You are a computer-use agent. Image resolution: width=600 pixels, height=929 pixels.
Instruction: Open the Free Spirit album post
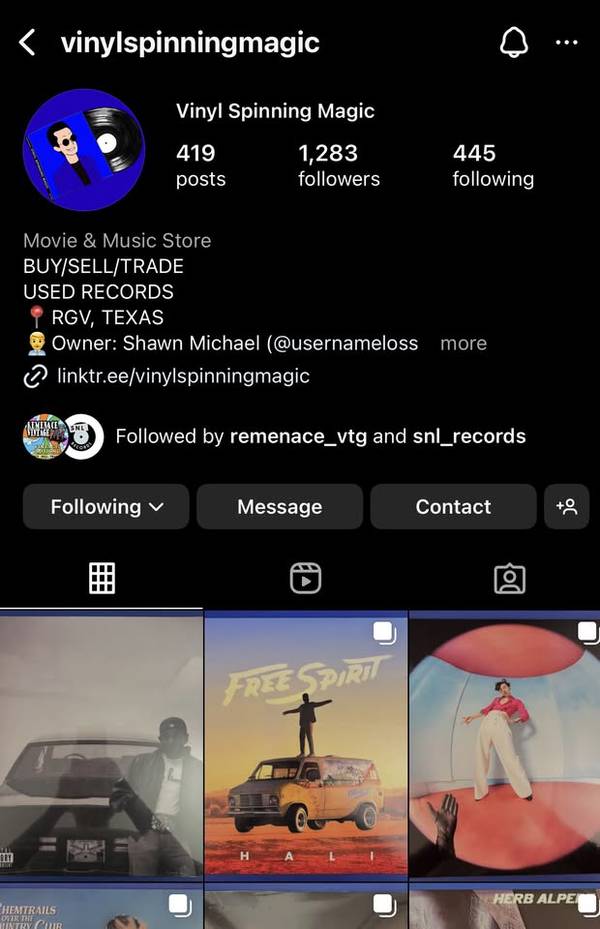305,745
